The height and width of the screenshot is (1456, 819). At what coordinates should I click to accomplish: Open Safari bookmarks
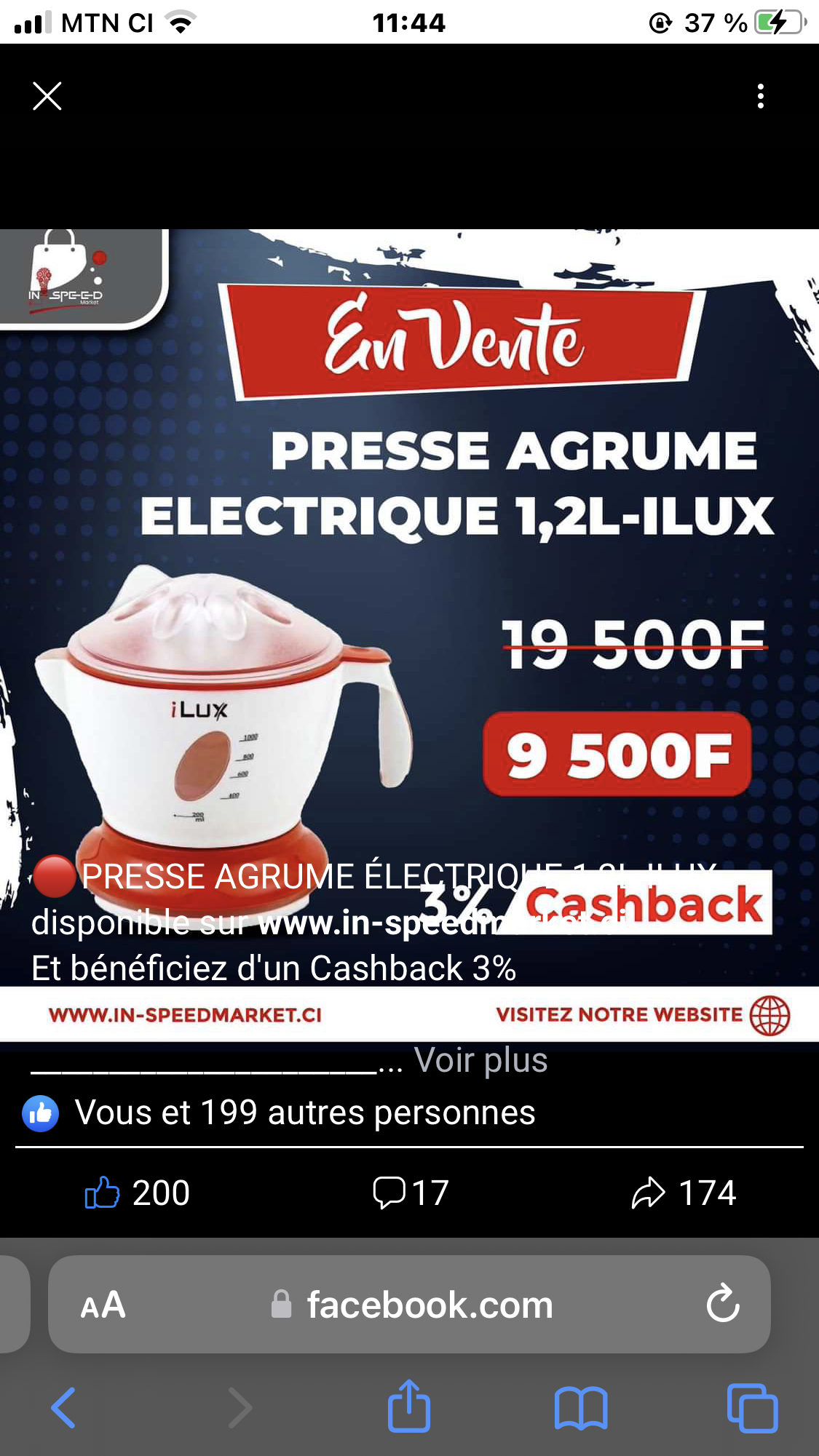point(580,1407)
